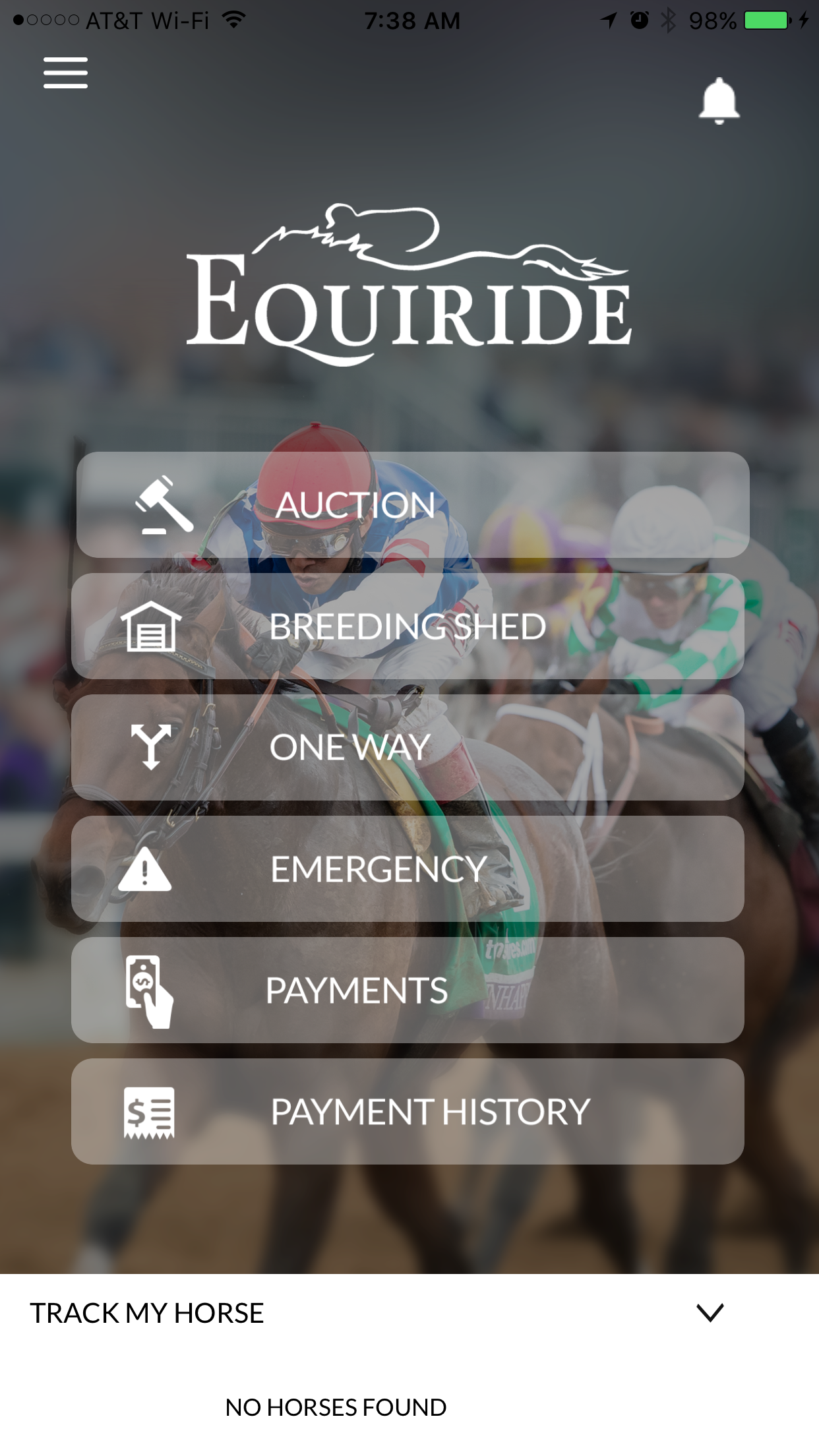
Task: Choose the One Way transport option
Action: (x=408, y=748)
